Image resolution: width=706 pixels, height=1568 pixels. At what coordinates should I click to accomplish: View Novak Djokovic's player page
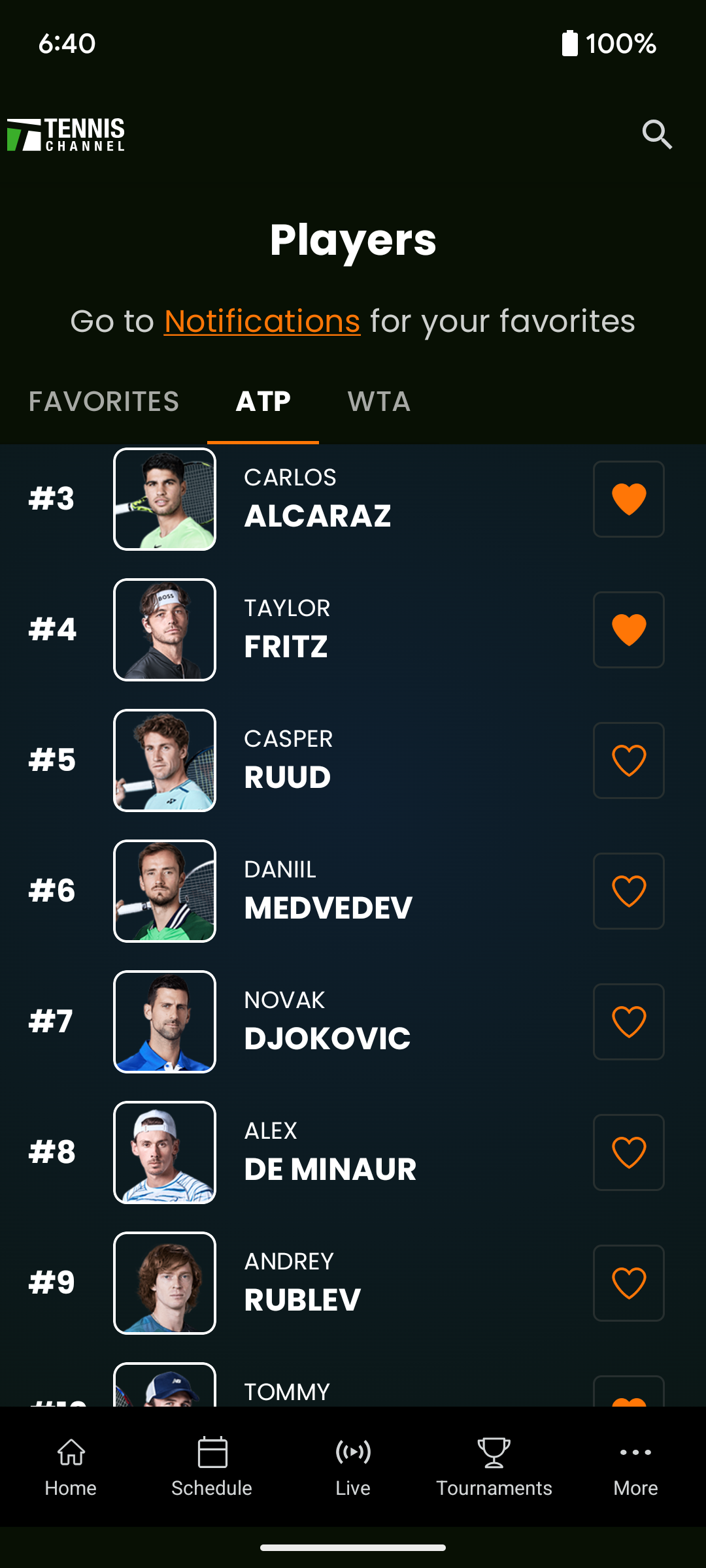327,1022
